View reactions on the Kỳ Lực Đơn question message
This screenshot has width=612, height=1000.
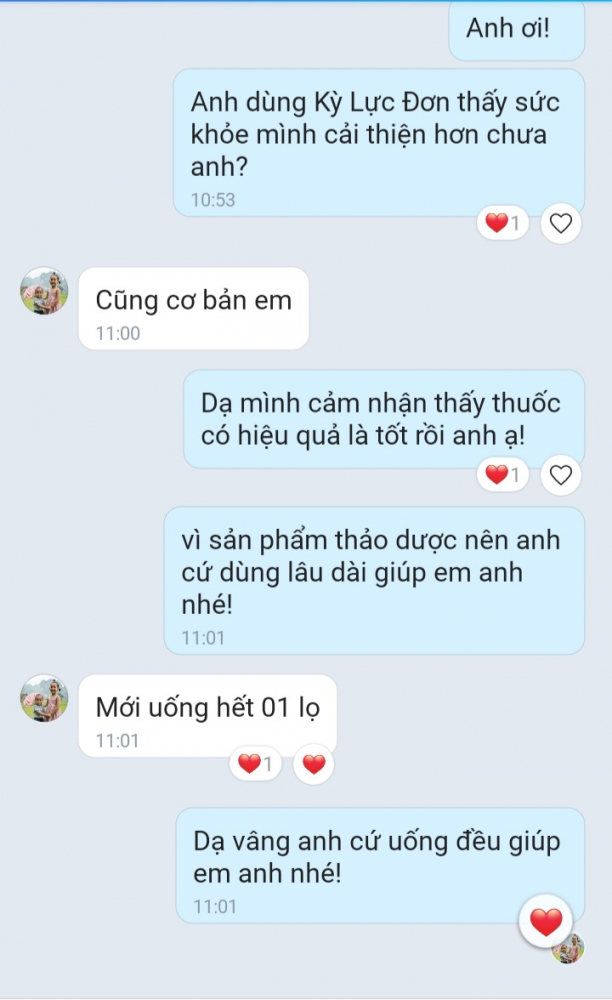503,223
